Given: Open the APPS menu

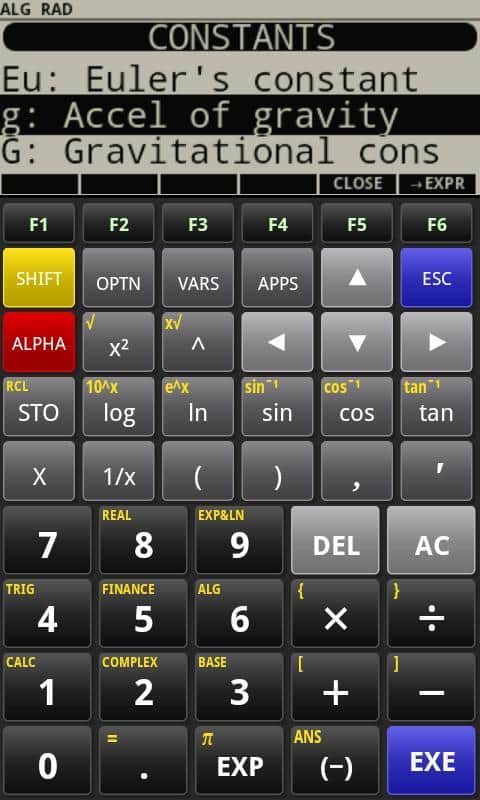Looking at the screenshot, I should [x=277, y=278].
